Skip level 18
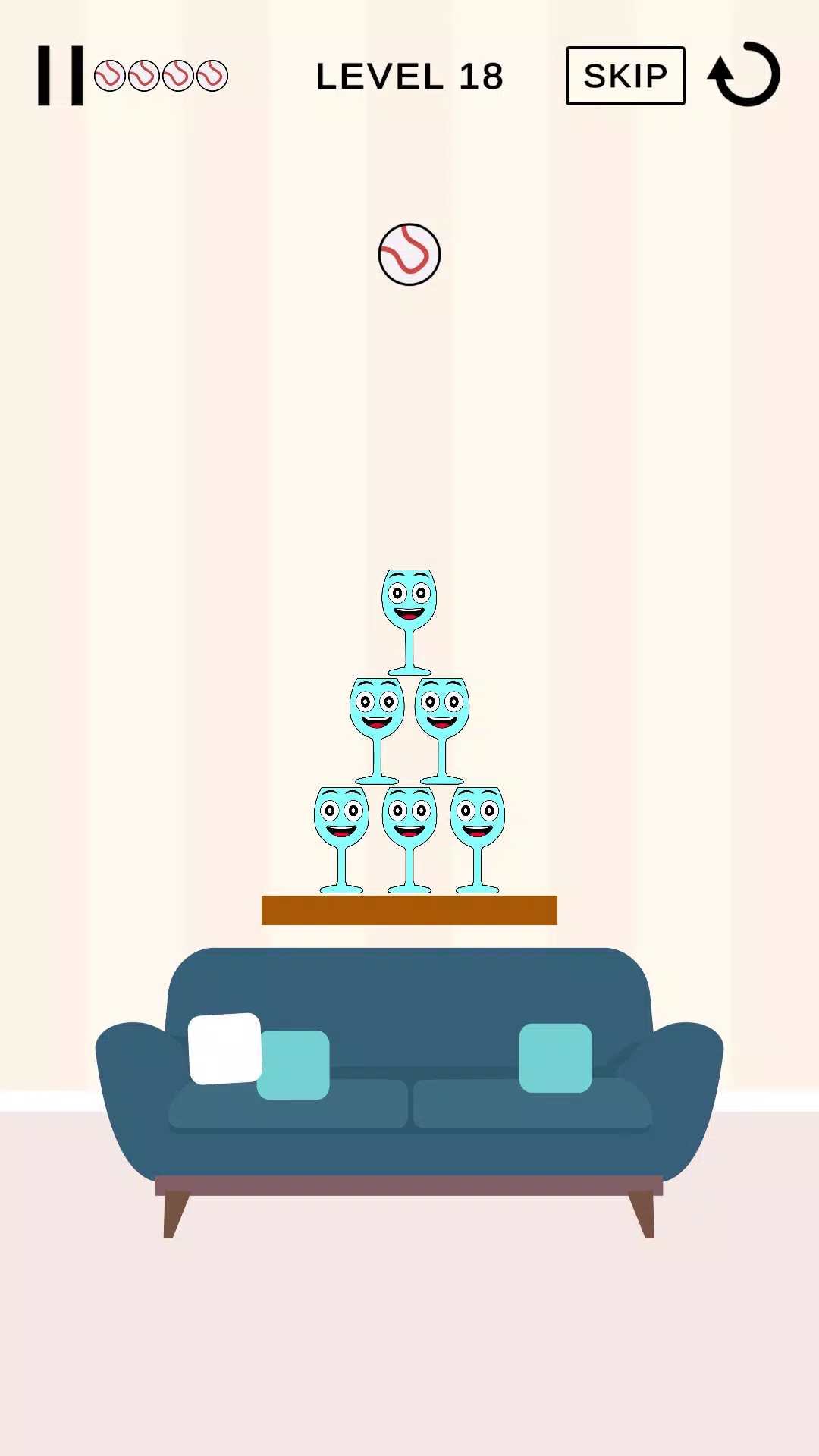The width and height of the screenshot is (819, 1456). [625, 76]
